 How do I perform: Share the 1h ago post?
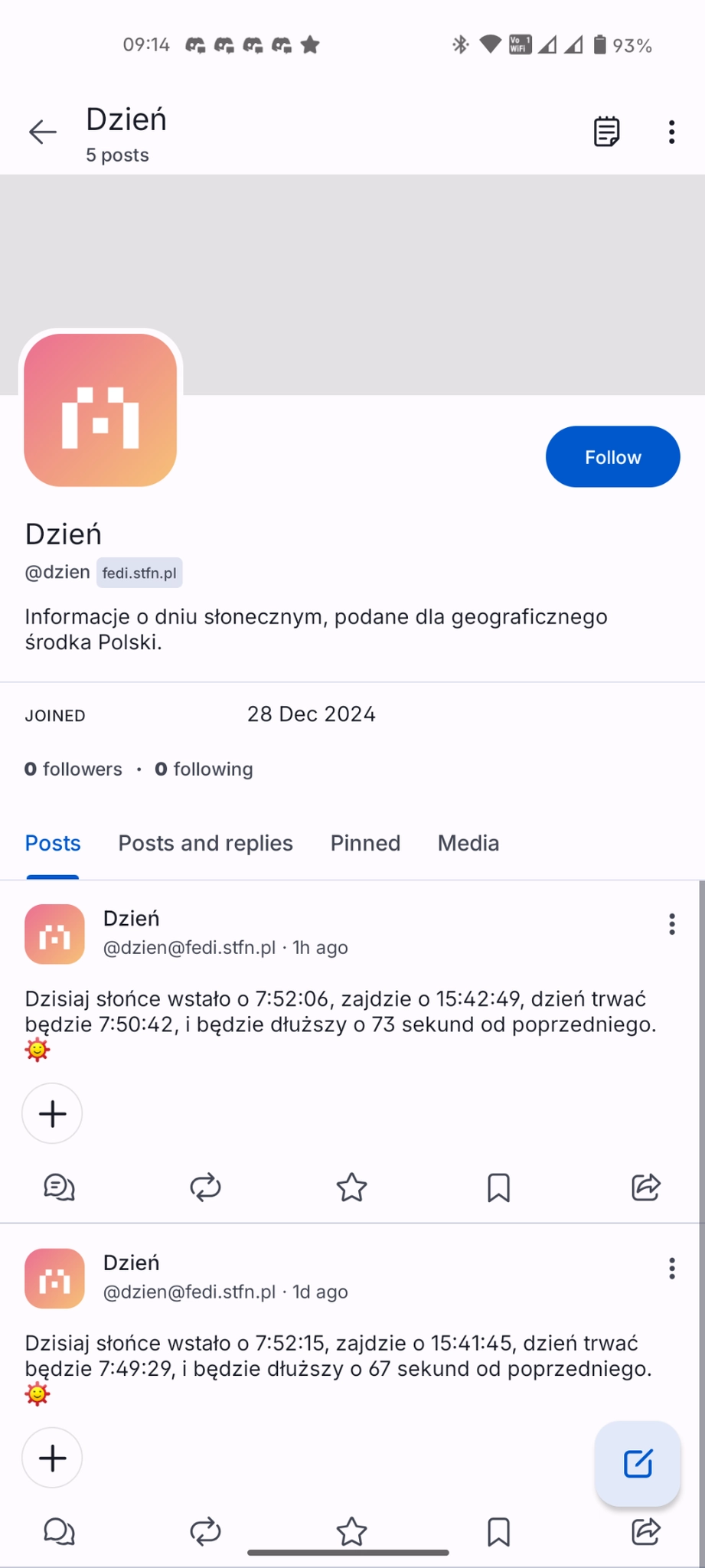coord(645,1187)
